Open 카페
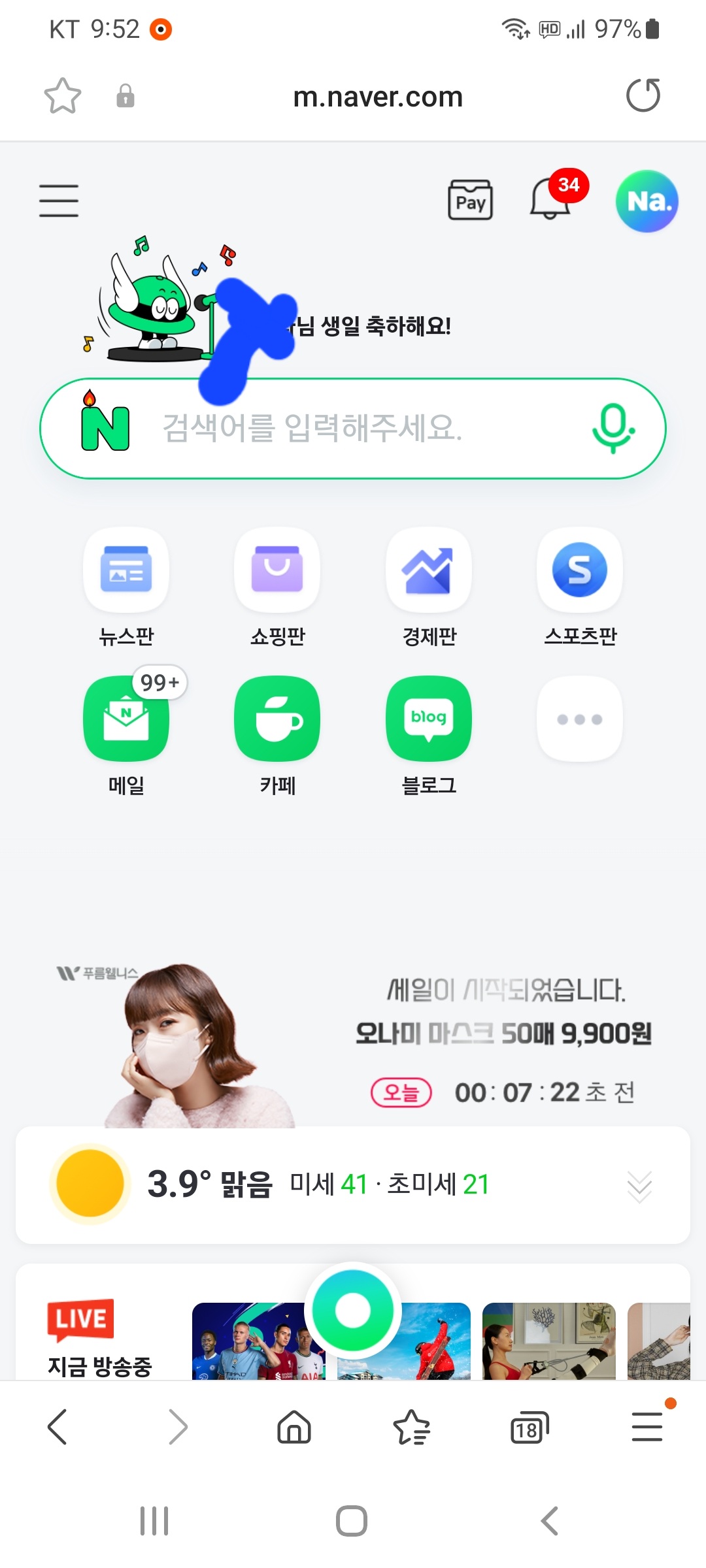706x1568 pixels. 277,735
